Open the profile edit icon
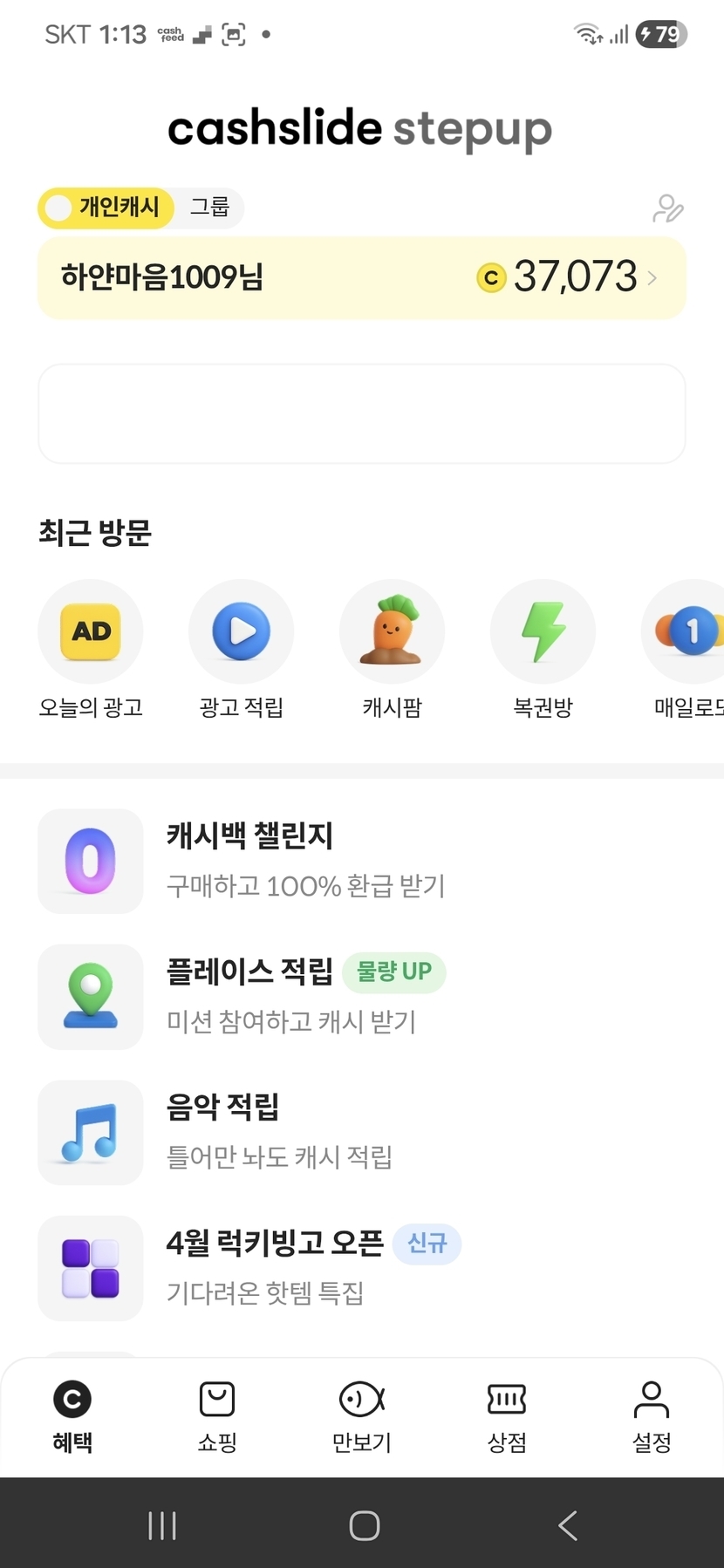The image size is (724, 1568). coord(668,209)
